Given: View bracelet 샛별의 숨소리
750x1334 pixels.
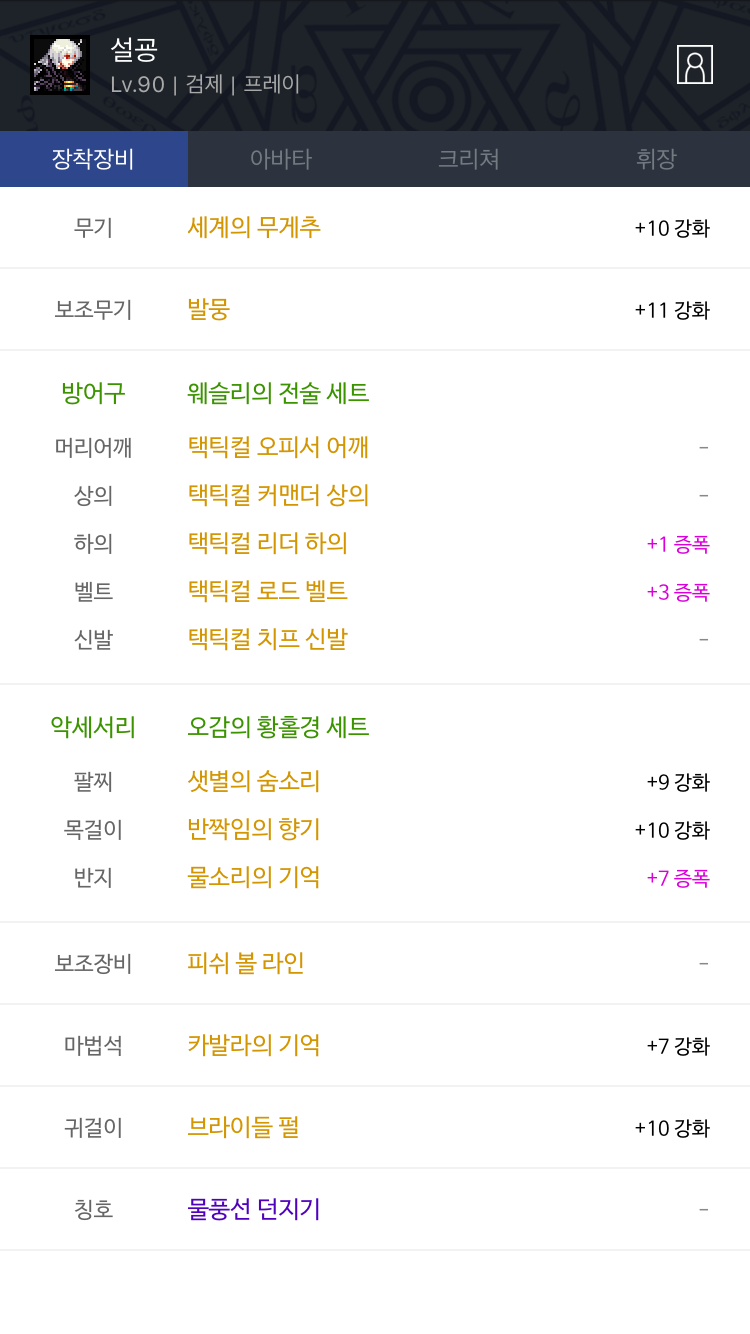Looking at the screenshot, I should point(254,781).
